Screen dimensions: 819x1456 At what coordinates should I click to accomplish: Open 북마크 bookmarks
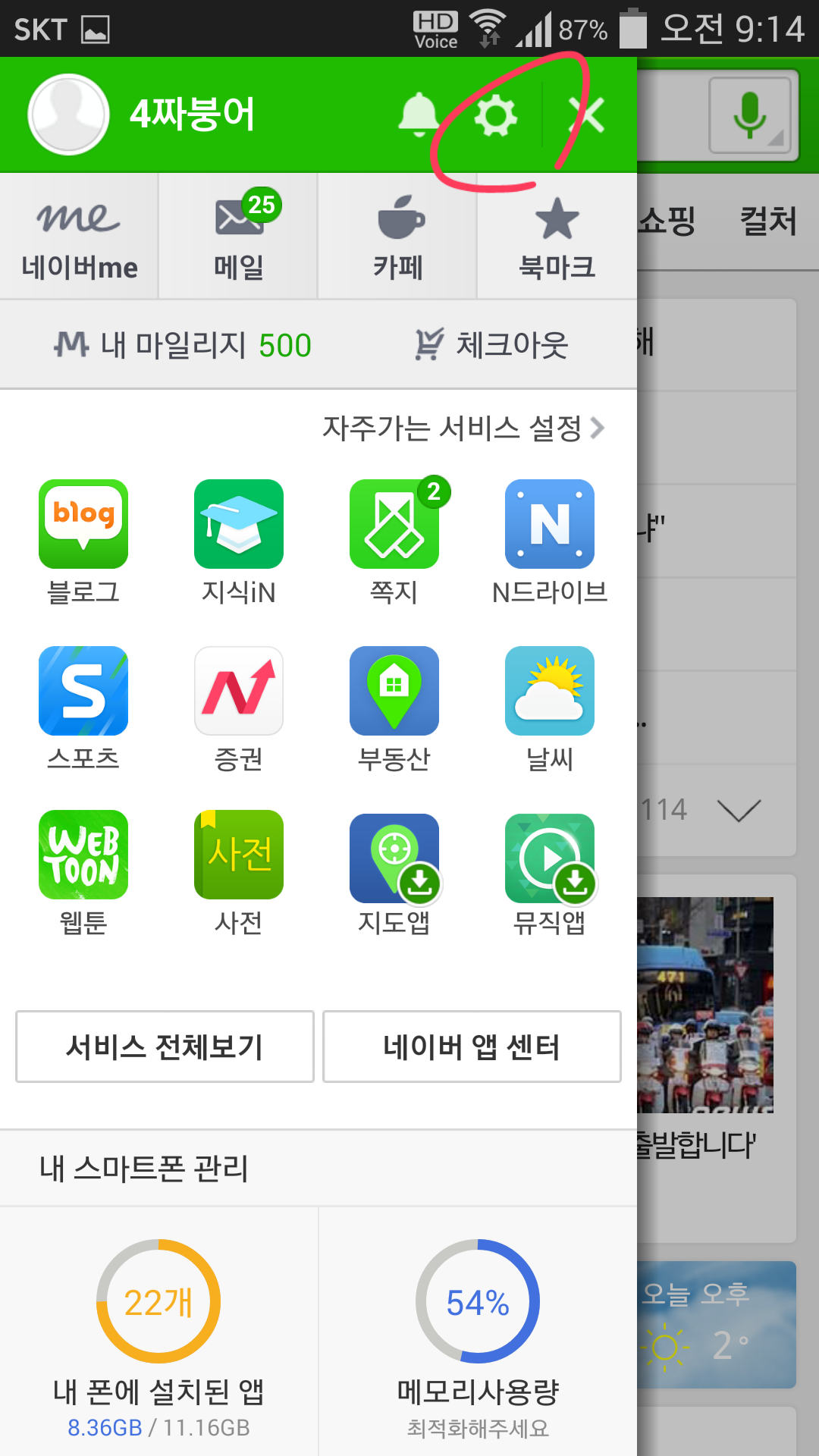557,237
